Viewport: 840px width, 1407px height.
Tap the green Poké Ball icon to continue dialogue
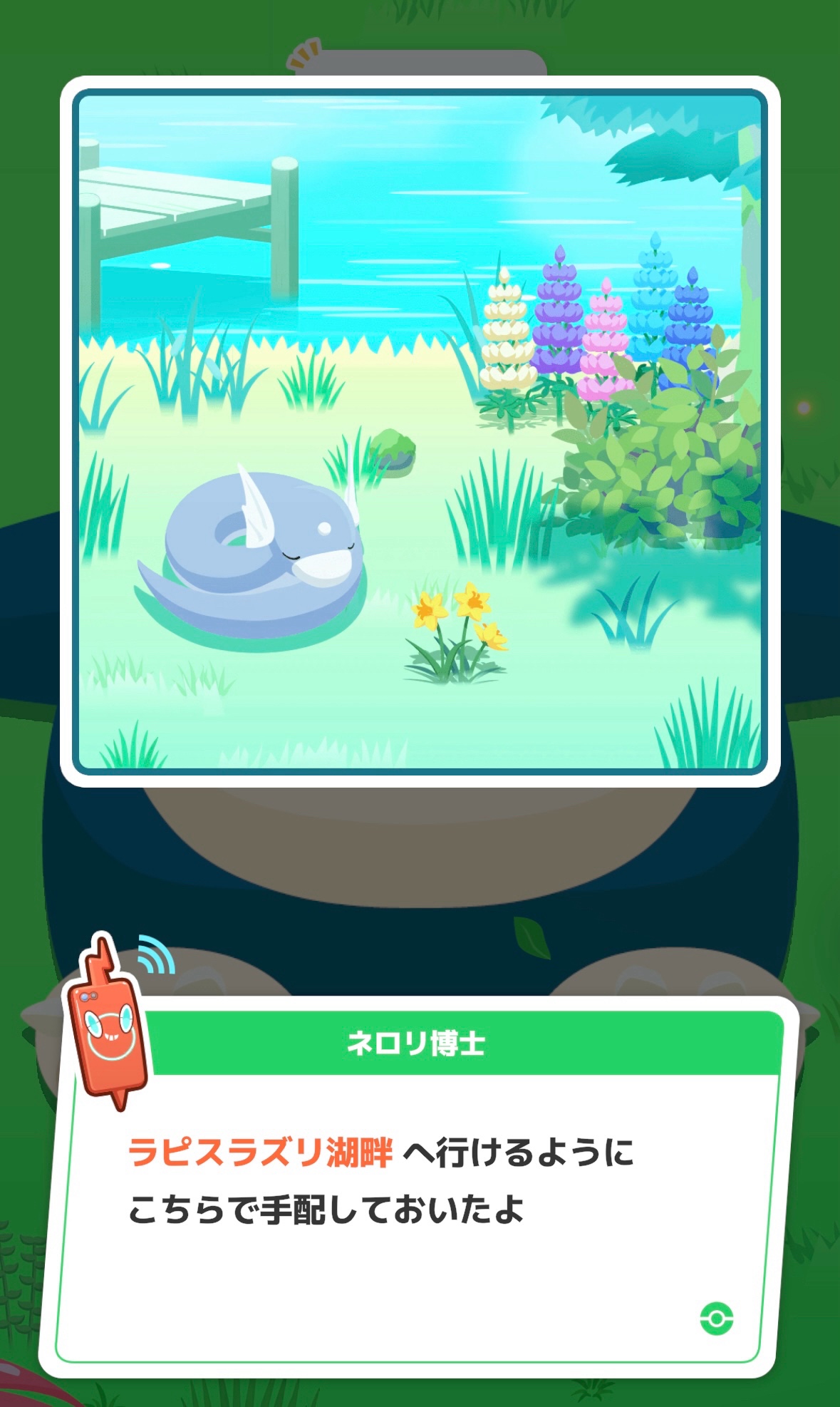716,1319
